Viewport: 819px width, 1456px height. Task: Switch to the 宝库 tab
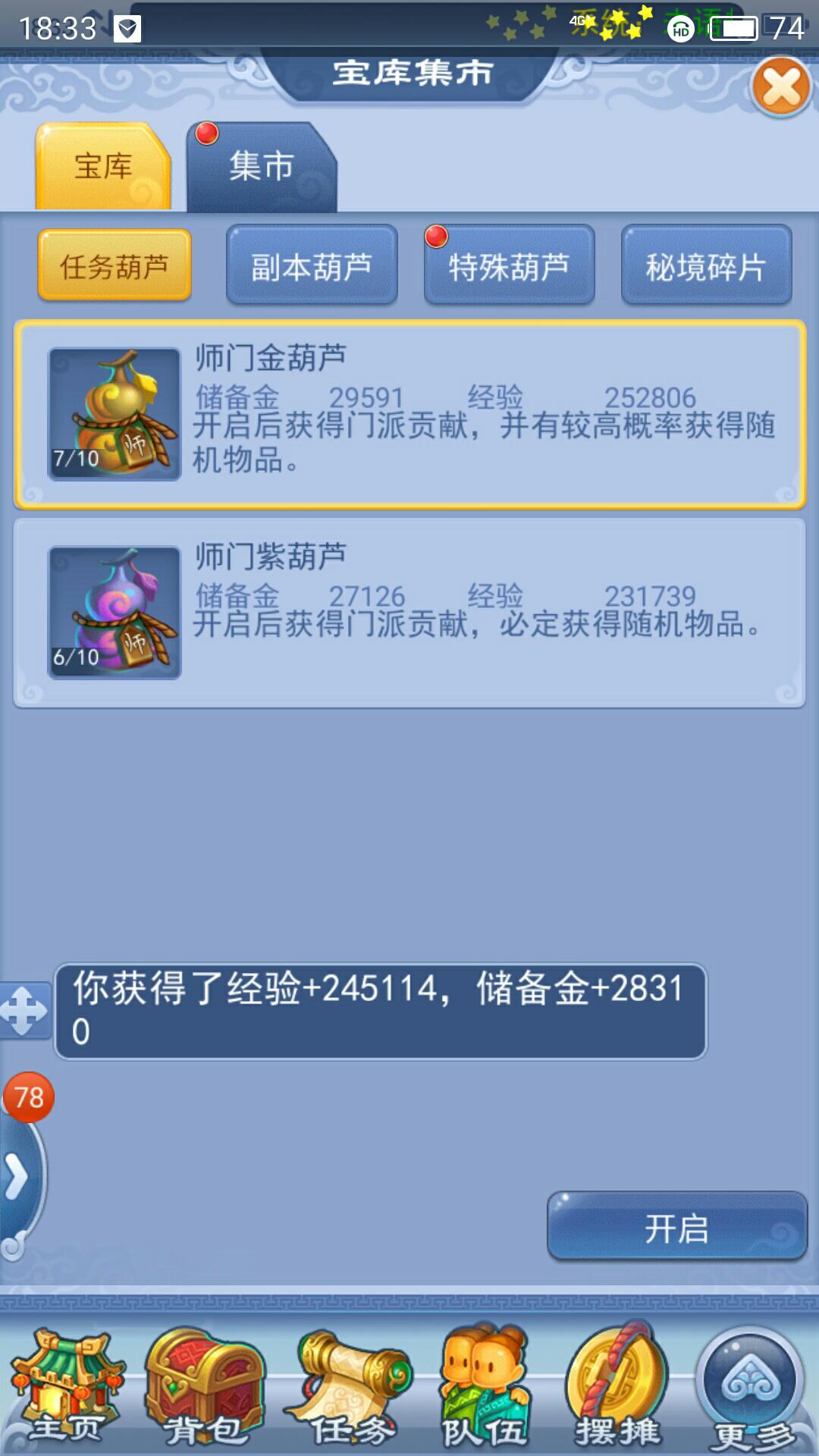(103, 167)
